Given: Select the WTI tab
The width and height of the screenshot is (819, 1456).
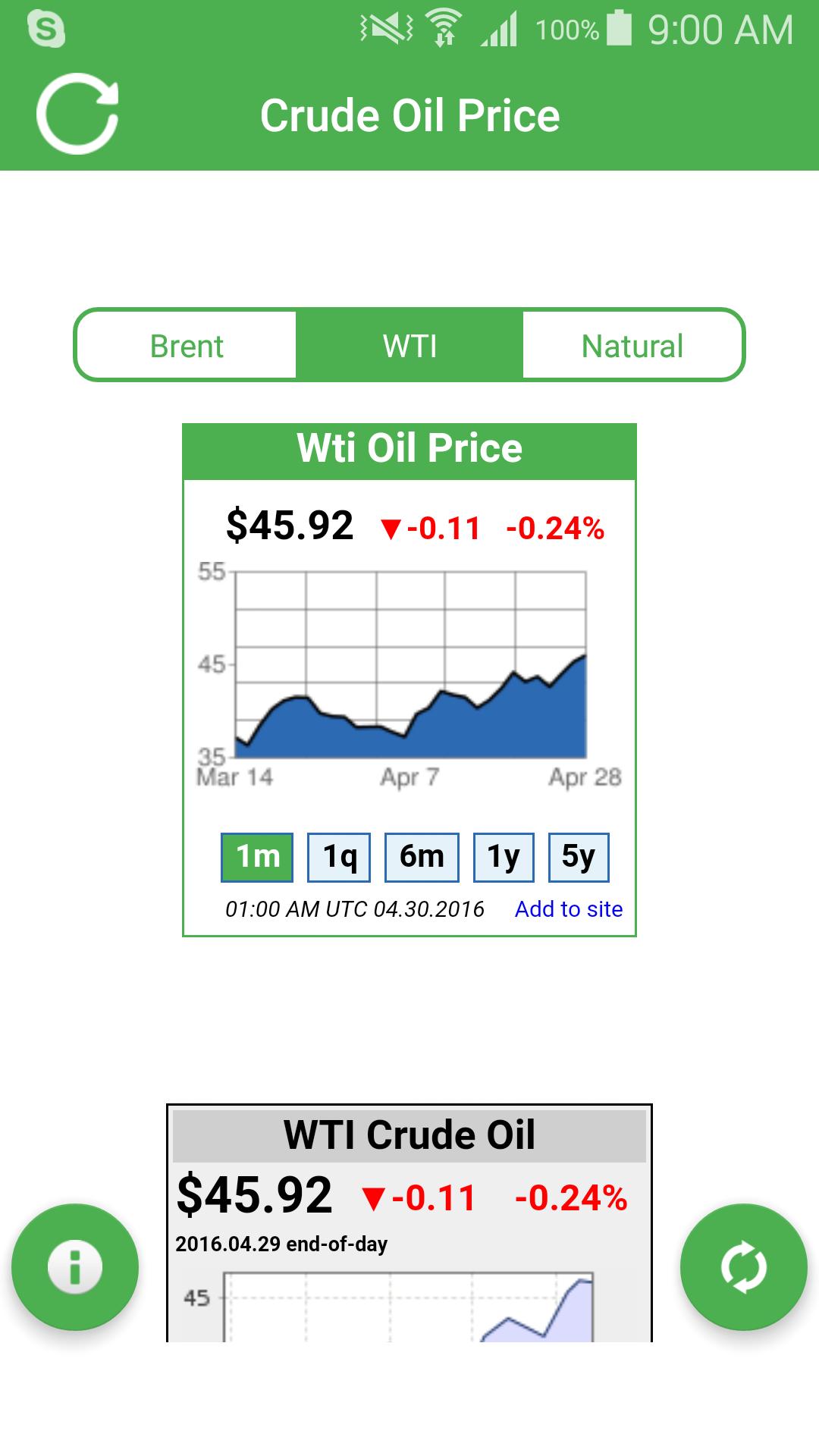Looking at the screenshot, I should point(409,346).
